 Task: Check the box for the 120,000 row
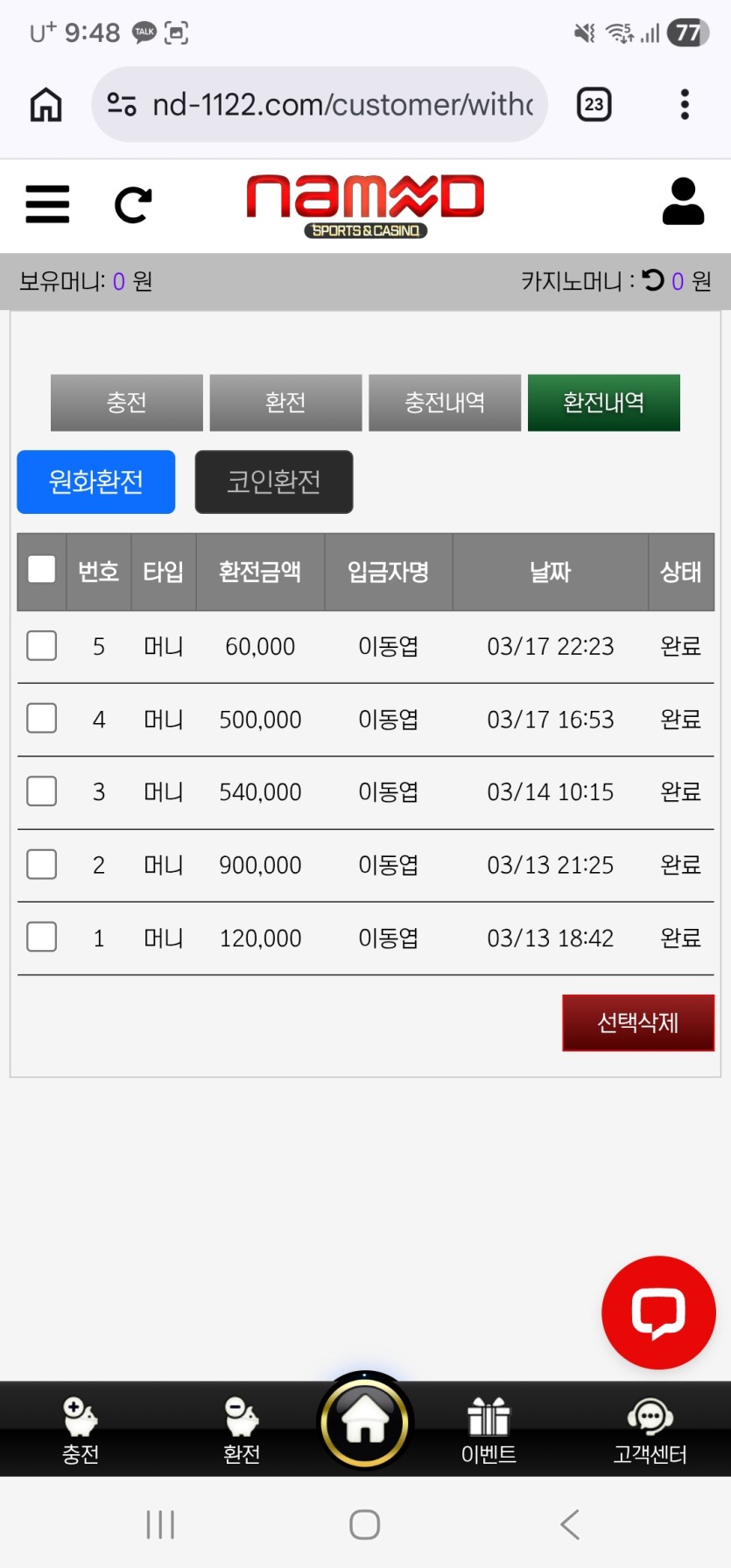(x=42, y=938)
